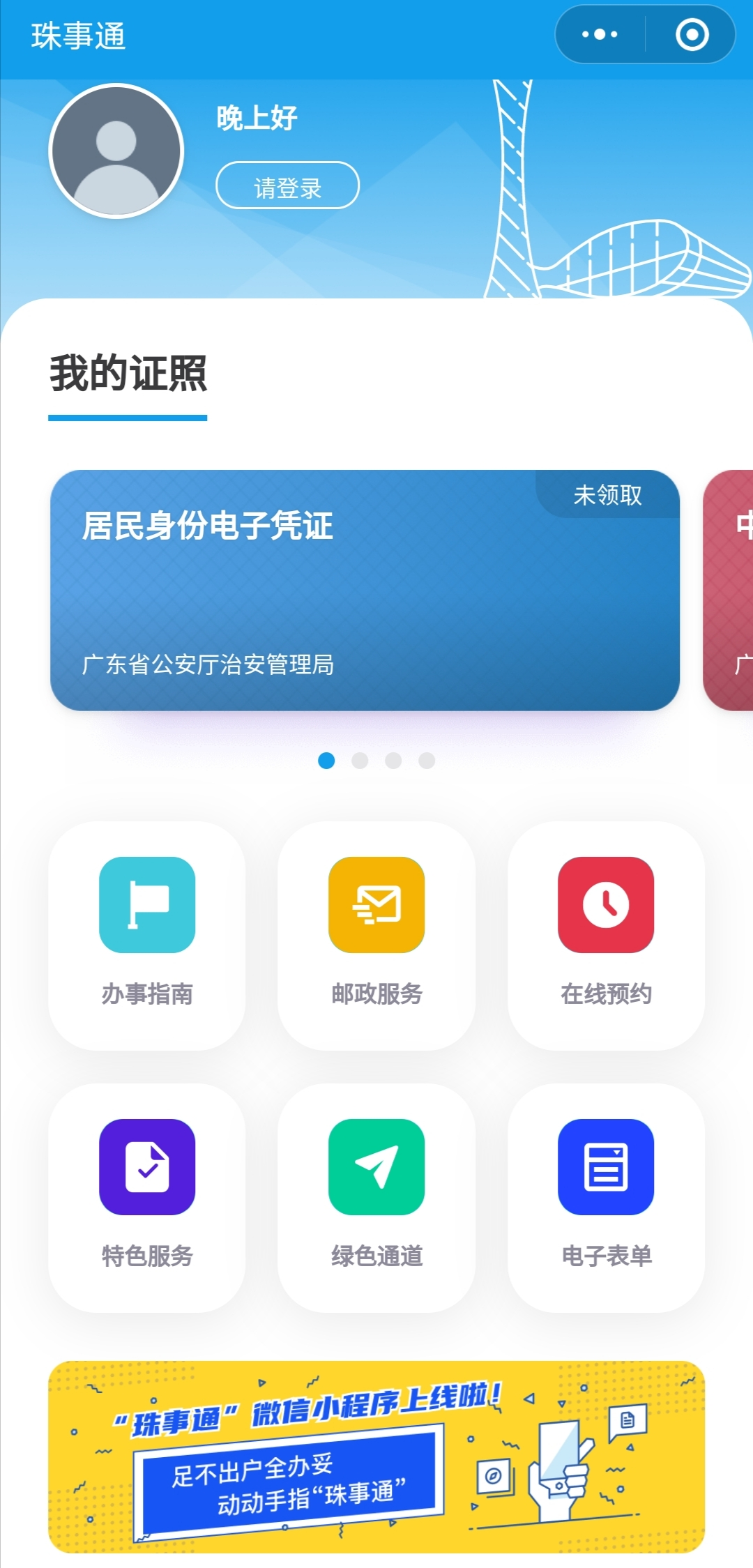Open 办事指南 service guide
The image size is (753, 1568).
(x=146, y=935)
